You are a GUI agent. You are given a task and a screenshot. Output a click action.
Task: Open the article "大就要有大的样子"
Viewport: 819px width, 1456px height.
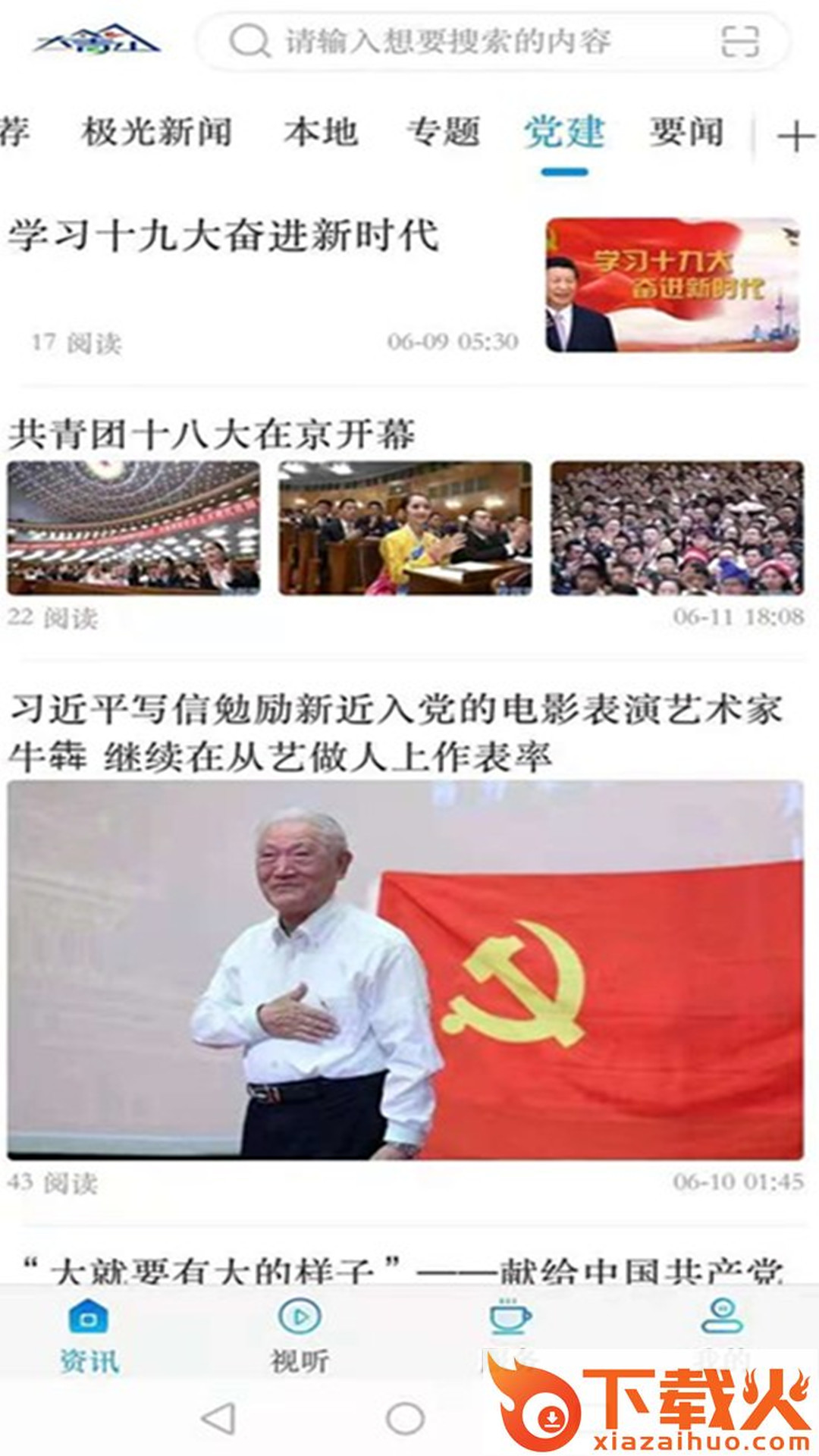402,1269
